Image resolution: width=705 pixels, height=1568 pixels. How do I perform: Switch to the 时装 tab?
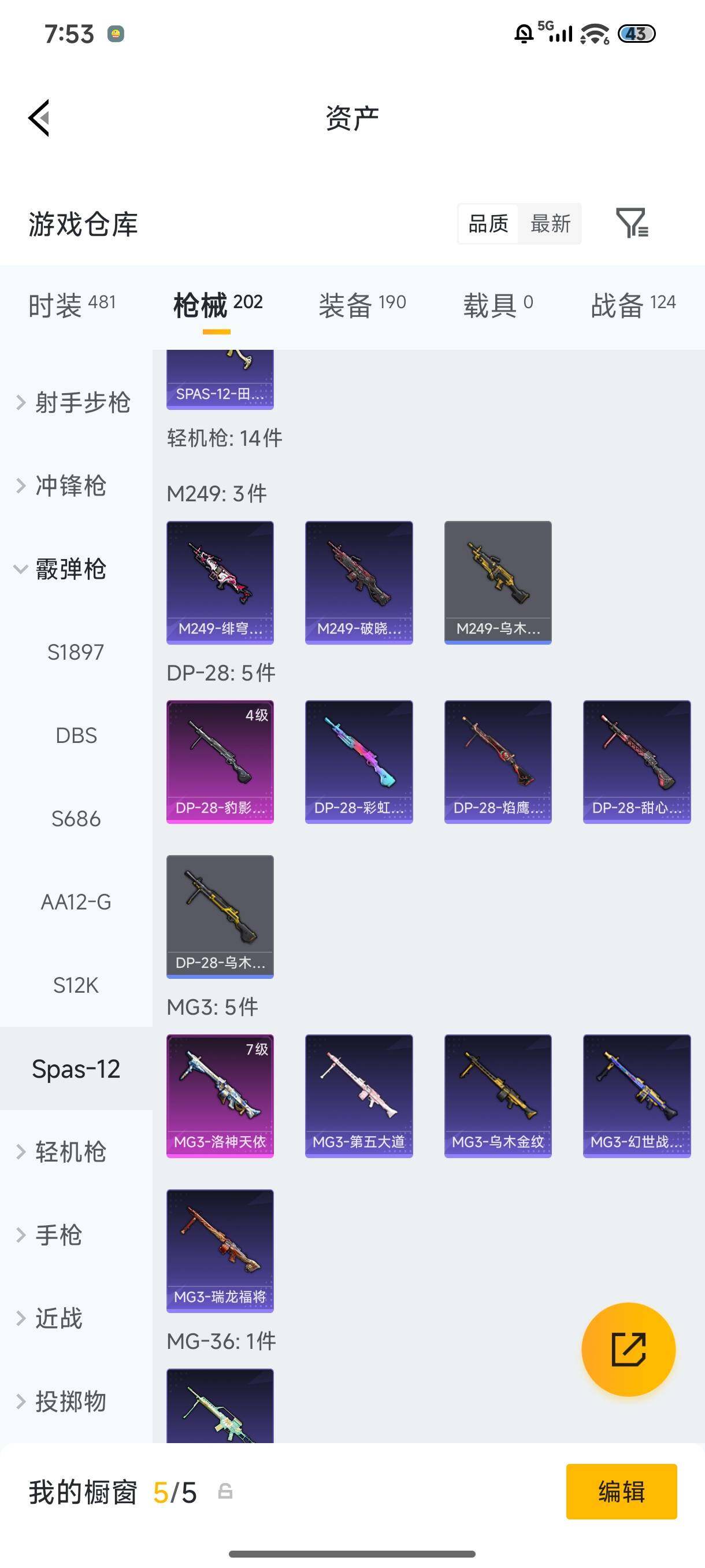(72, 304)
